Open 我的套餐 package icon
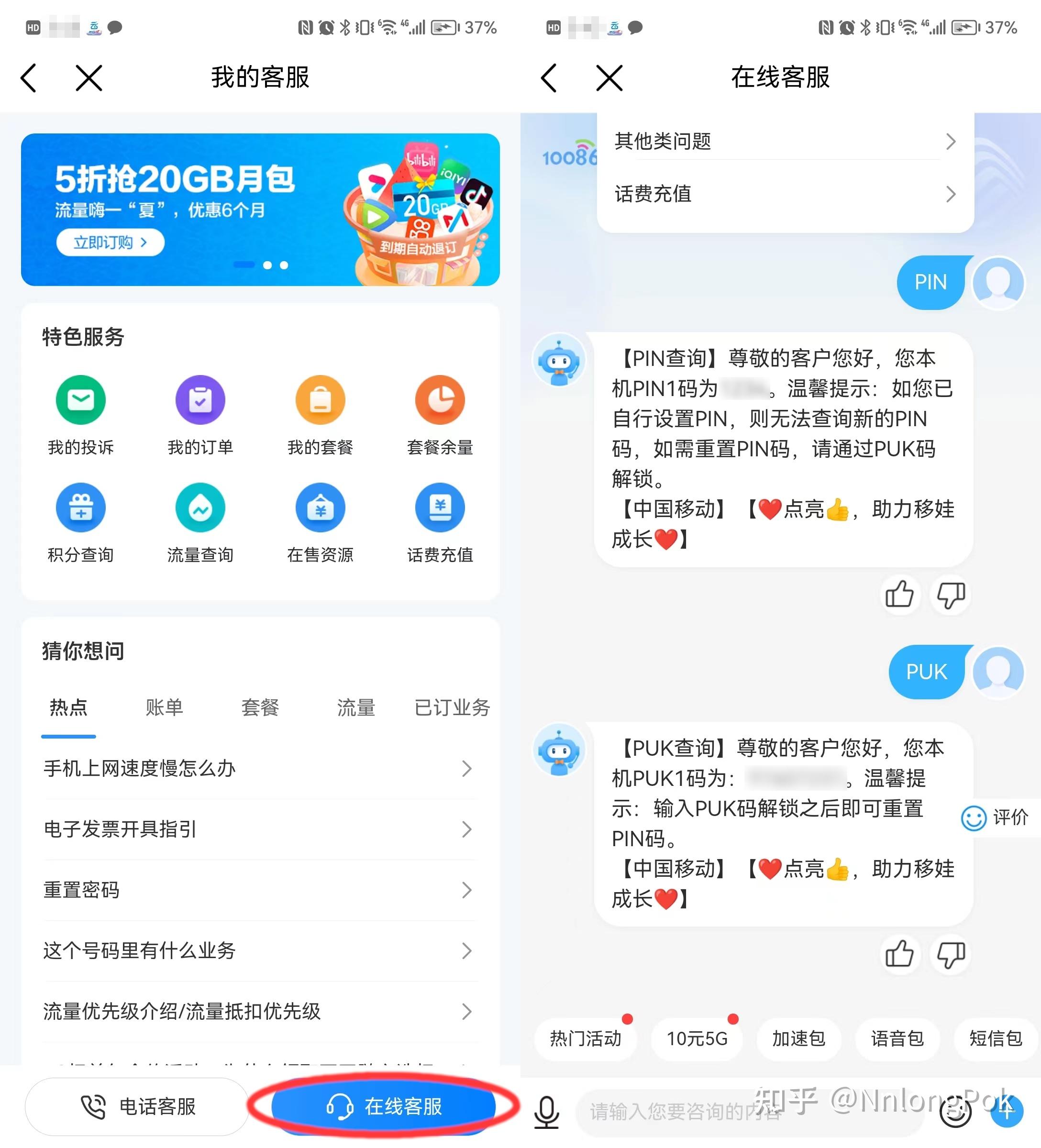Screen dimensions: 1041x1148 pyautogui.click(x=321, y=400)
